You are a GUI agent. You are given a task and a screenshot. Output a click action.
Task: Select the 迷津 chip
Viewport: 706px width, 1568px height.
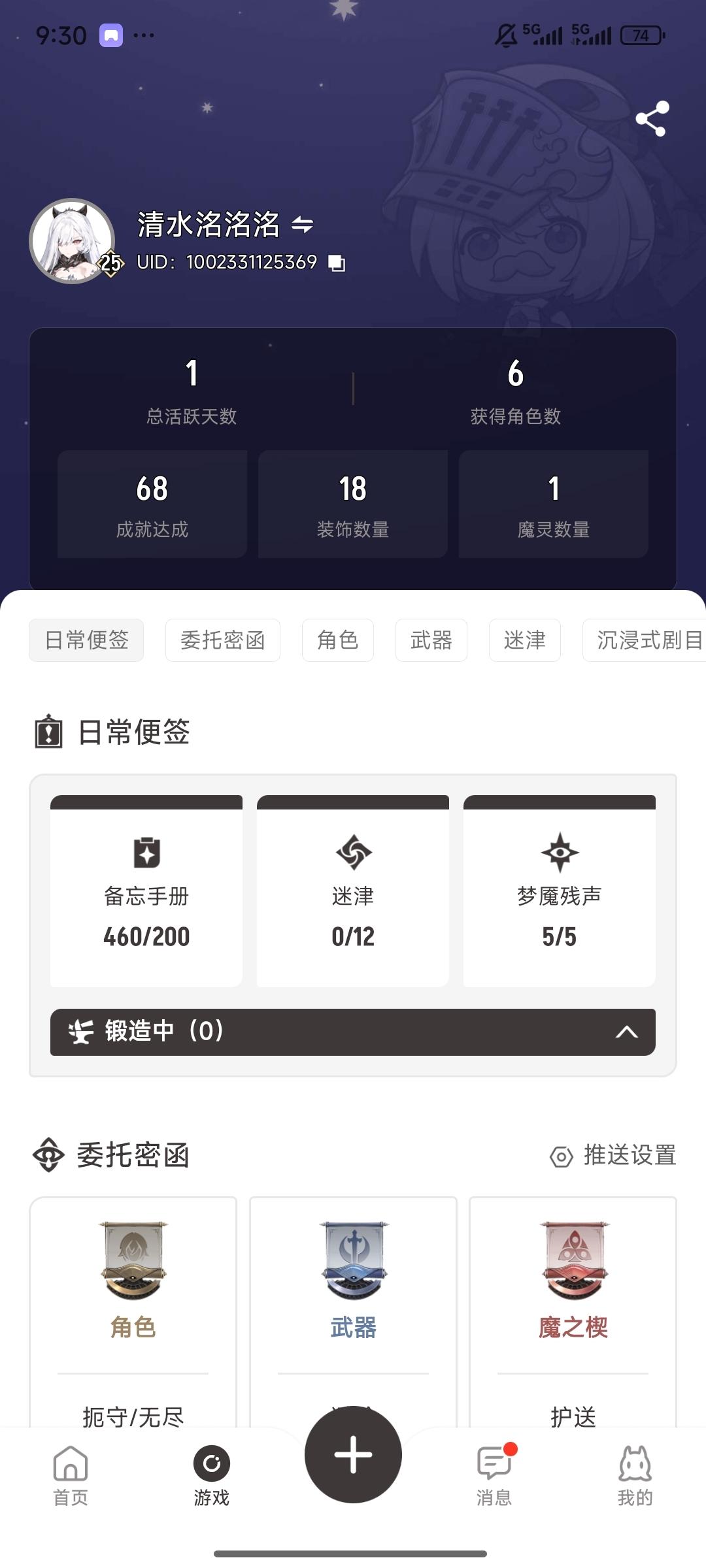(524, 640)
